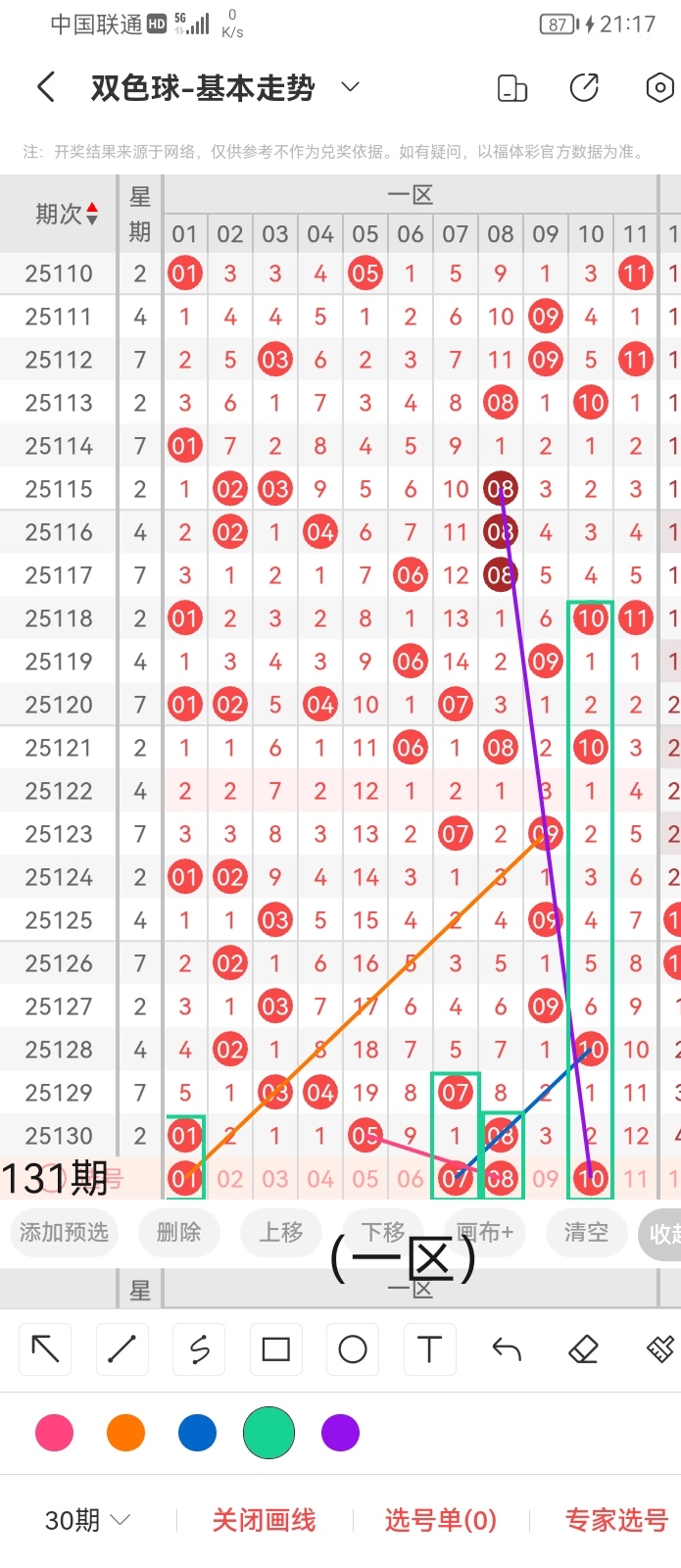Sort by 期次 column header
This screenshot has height=1568, width=681.
click(66, 214)
